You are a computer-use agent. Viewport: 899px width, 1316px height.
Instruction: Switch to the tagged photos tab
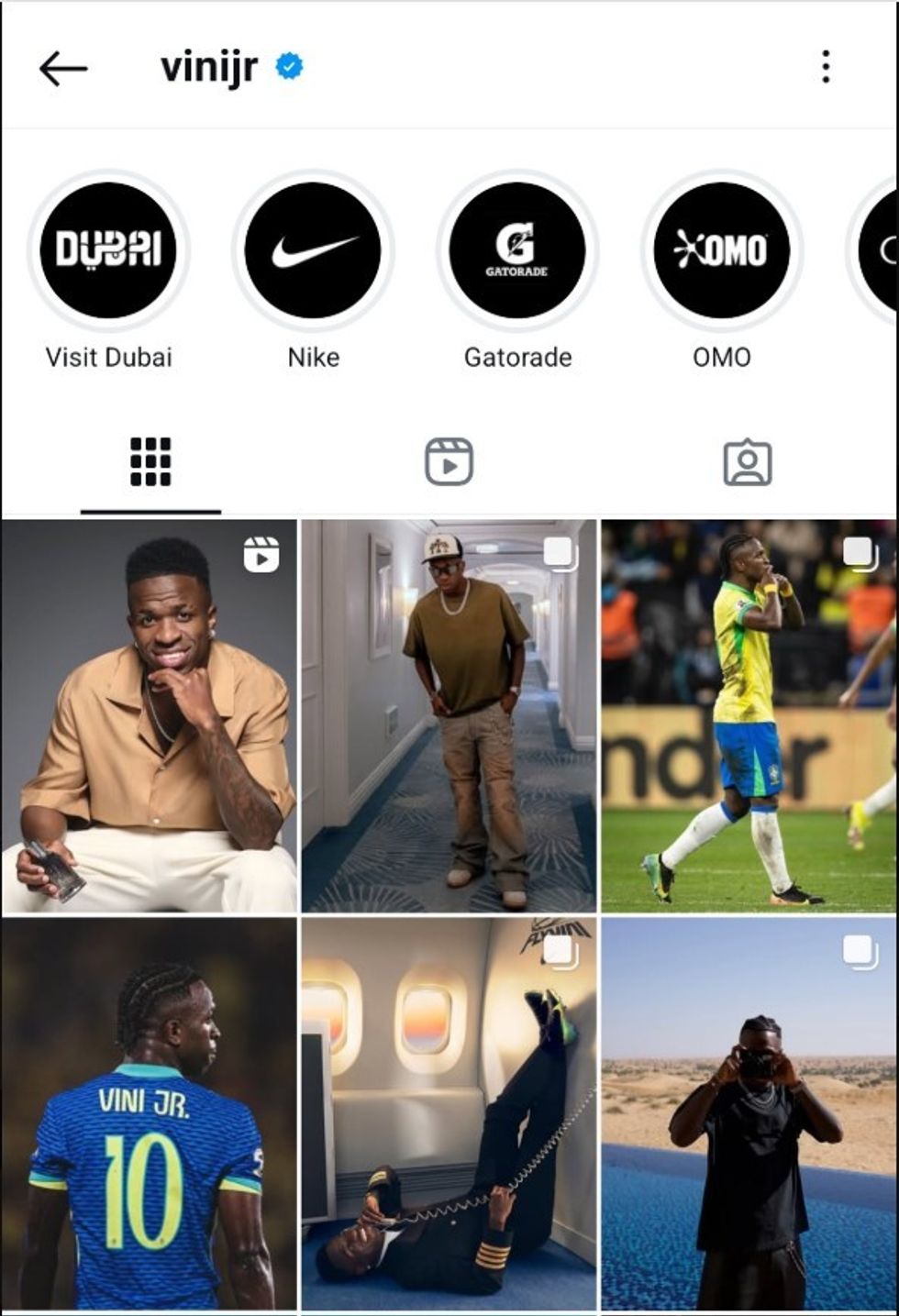(x=748, y=462)
